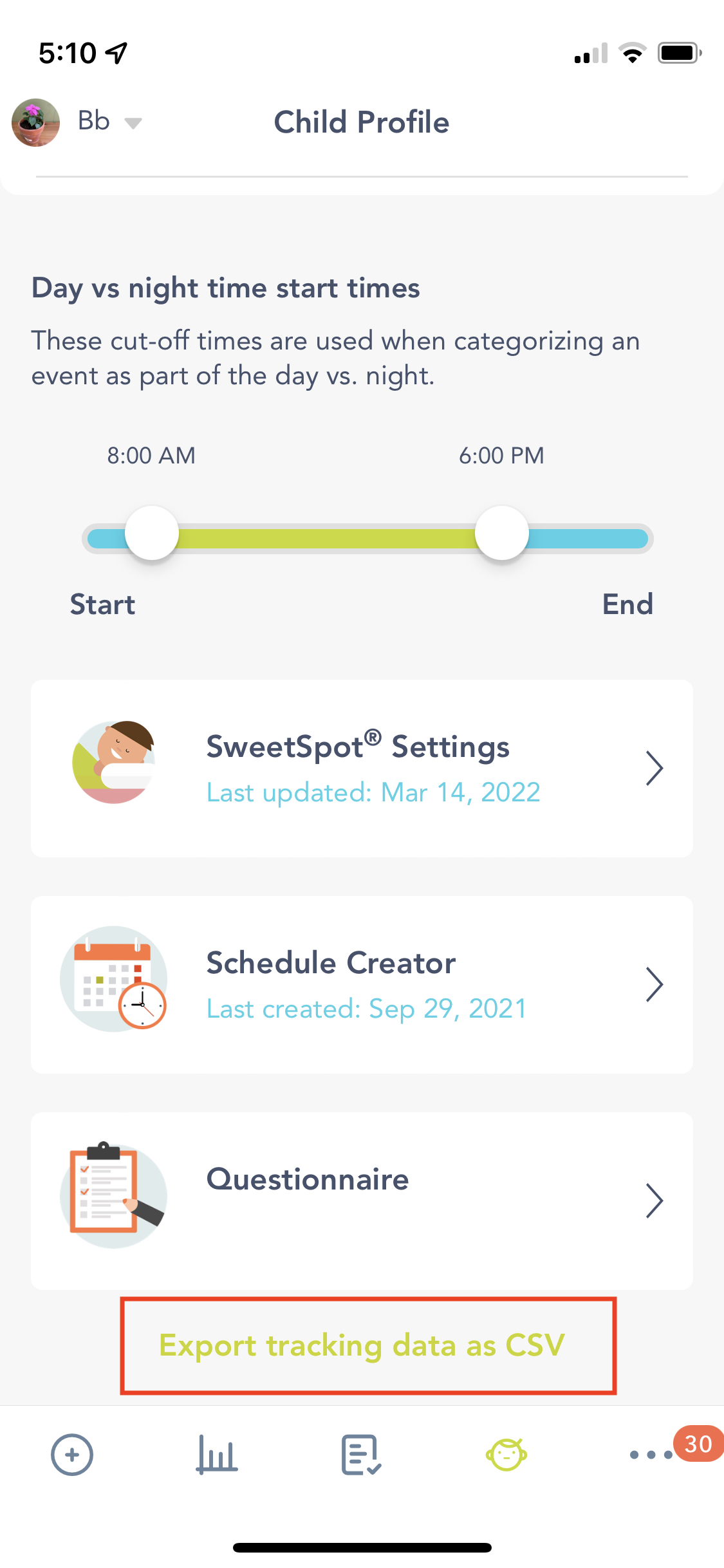This screenshot has width=724, height=1568.
Task: Open the Schedule Creator
Action: pos(362,984)
